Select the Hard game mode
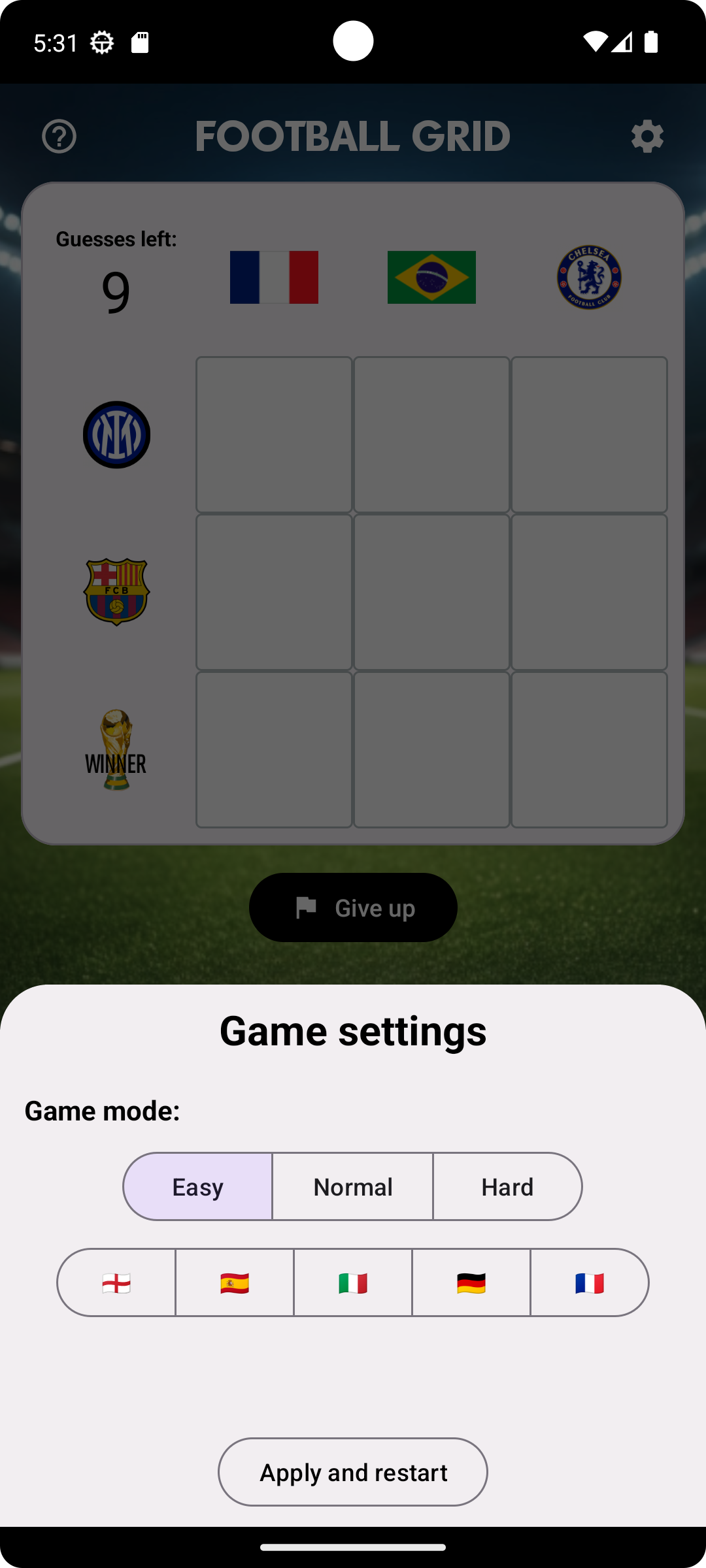This screenshot has width=706, height=1568. (508, 1186)
